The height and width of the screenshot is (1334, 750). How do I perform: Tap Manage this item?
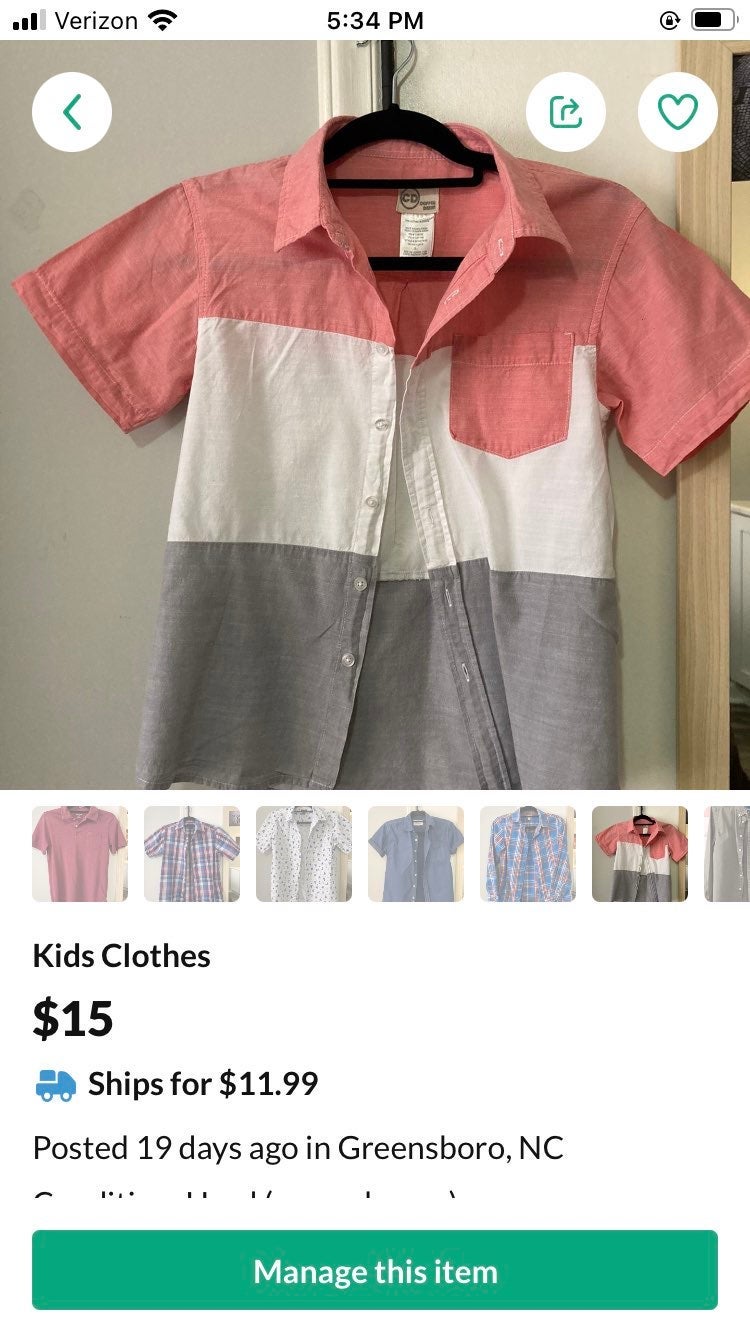click(x=375, y=1270)
